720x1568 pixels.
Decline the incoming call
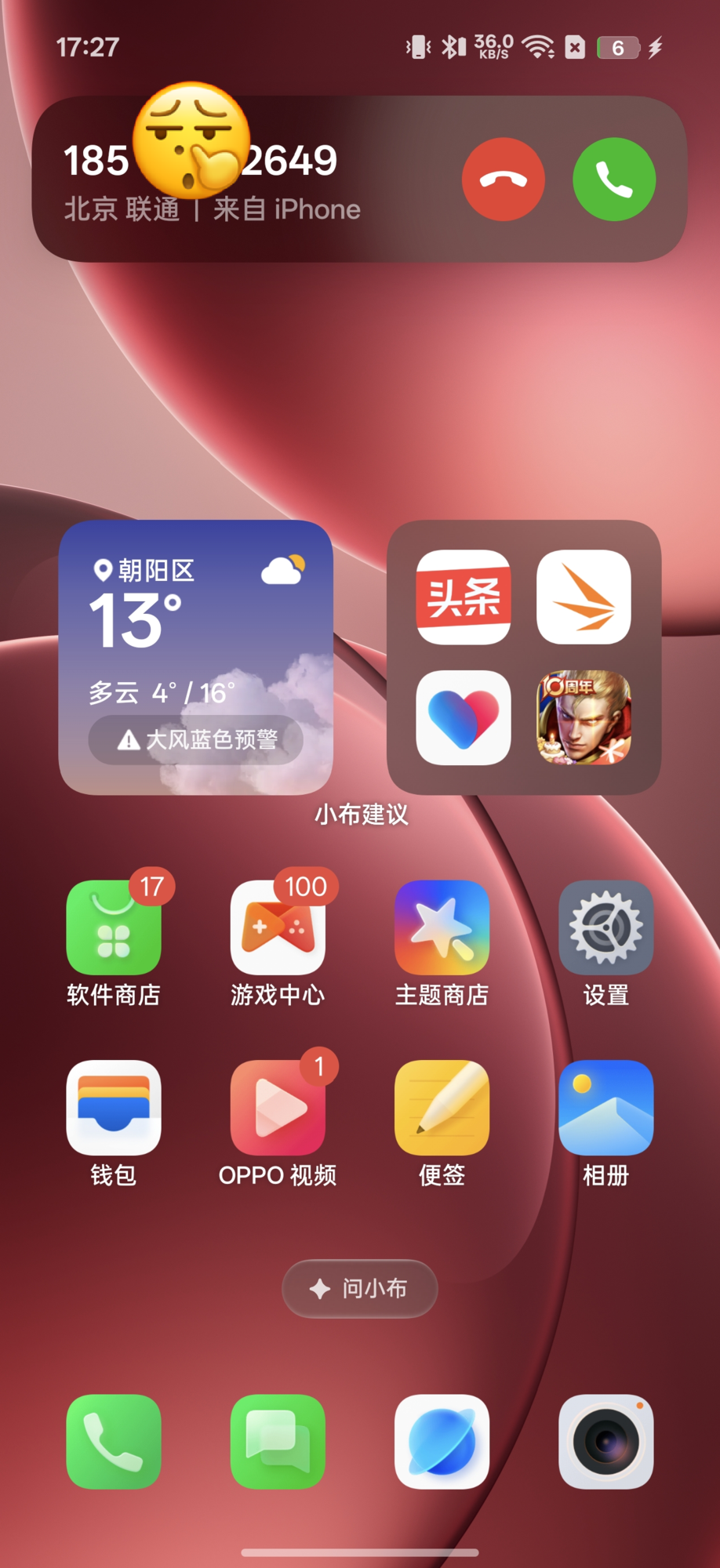coord(503,180)
